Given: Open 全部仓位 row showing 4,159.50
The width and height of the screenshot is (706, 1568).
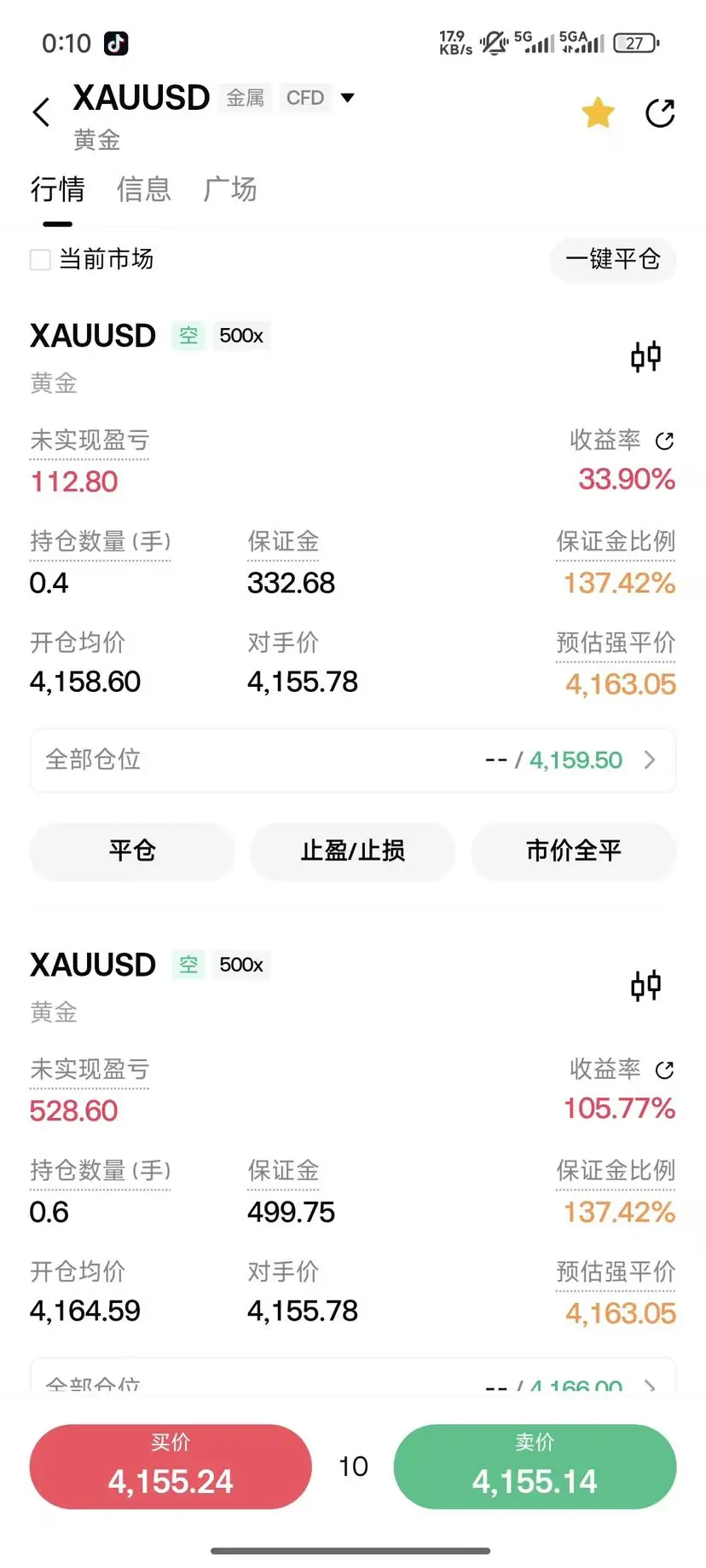Looking at the screenshot, I should pos(353,760).
